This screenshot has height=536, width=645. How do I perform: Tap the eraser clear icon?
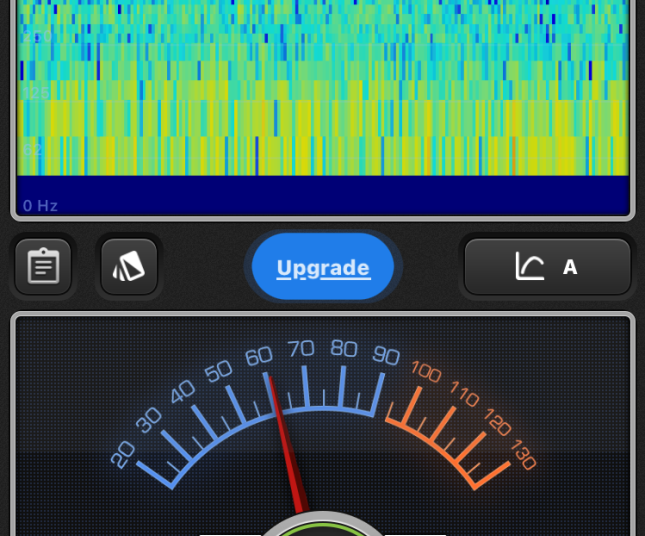(x=129, y=267)
